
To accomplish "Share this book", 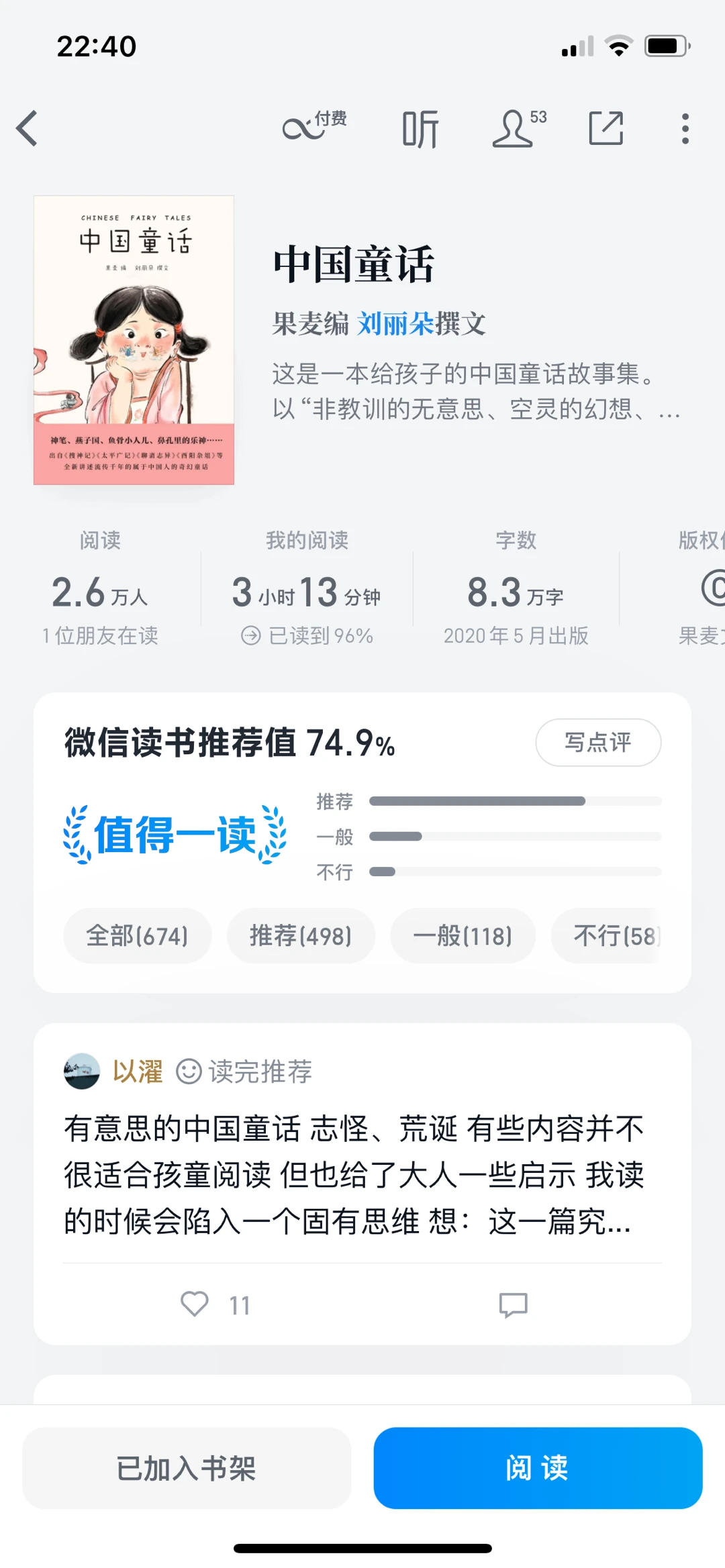I will point(606,128).
